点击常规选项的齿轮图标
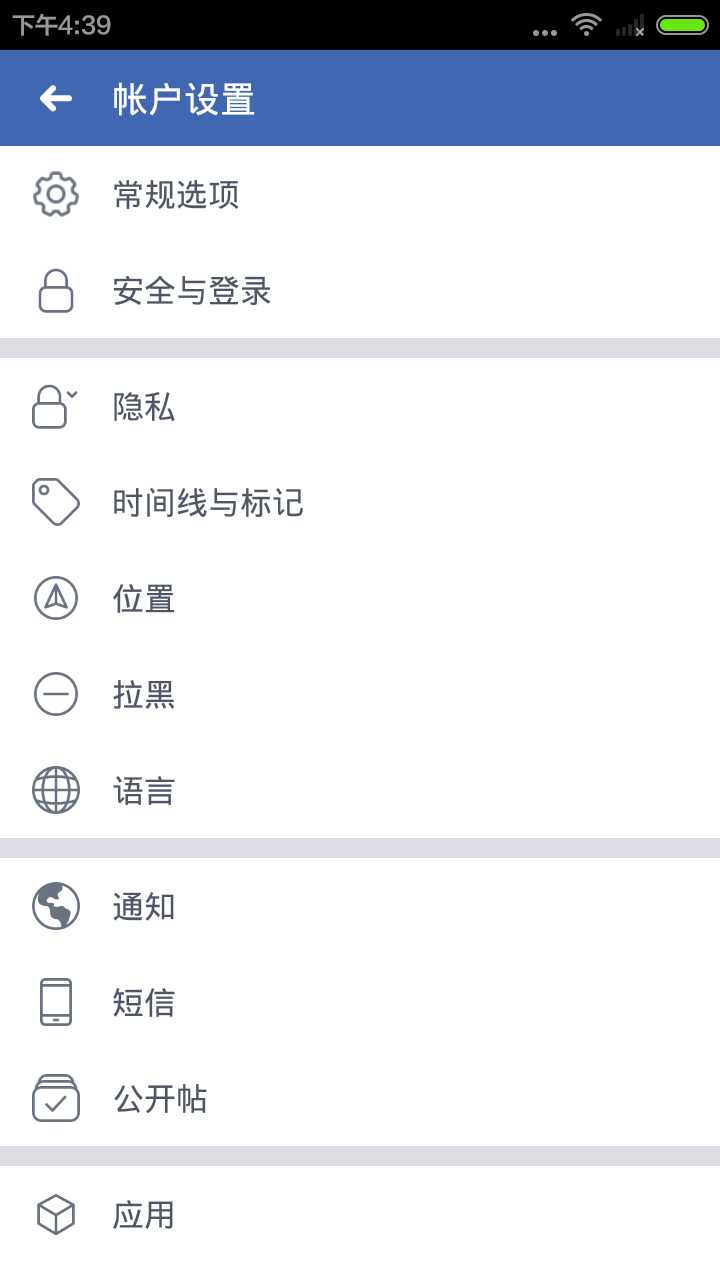Screen dimensions: 720x1280 point(55,195)
